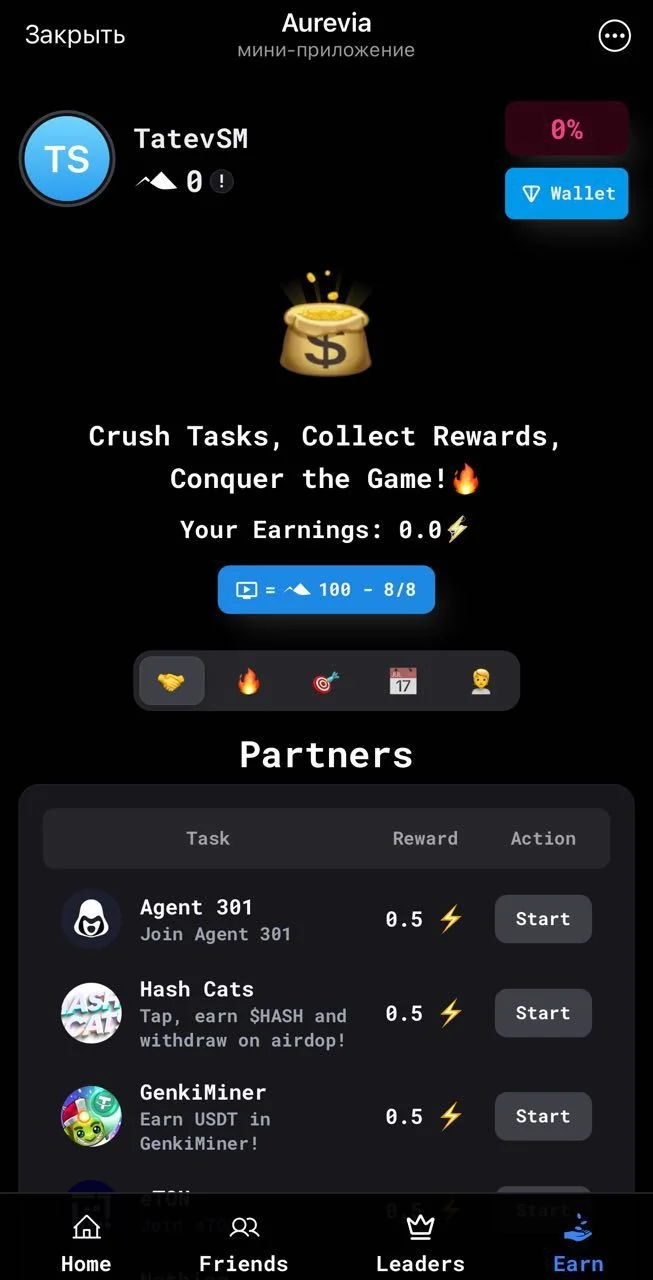Start the GenkiMiner task
Viewport: 653px width, 1280px height.
[543, 1116]
